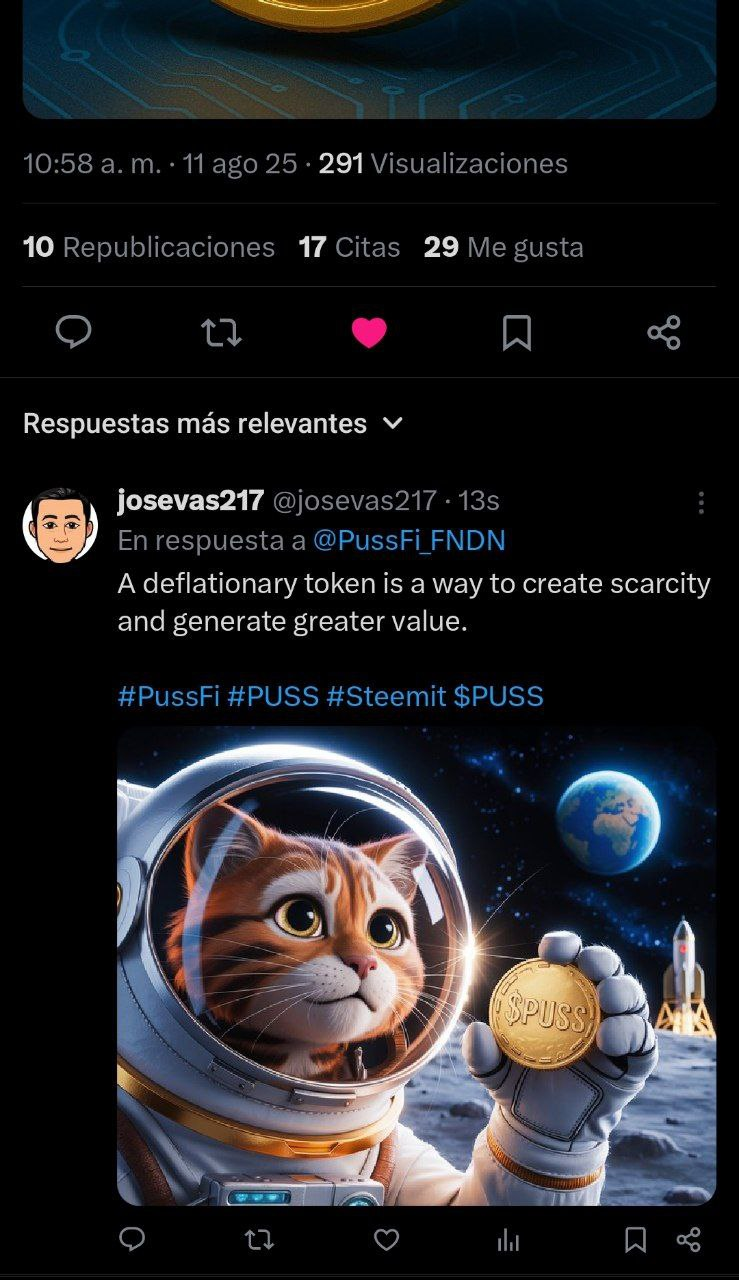The height and width of the screenshot is (1280, 739).
Task: Bookmark the main post
Action: coord(516,332)
